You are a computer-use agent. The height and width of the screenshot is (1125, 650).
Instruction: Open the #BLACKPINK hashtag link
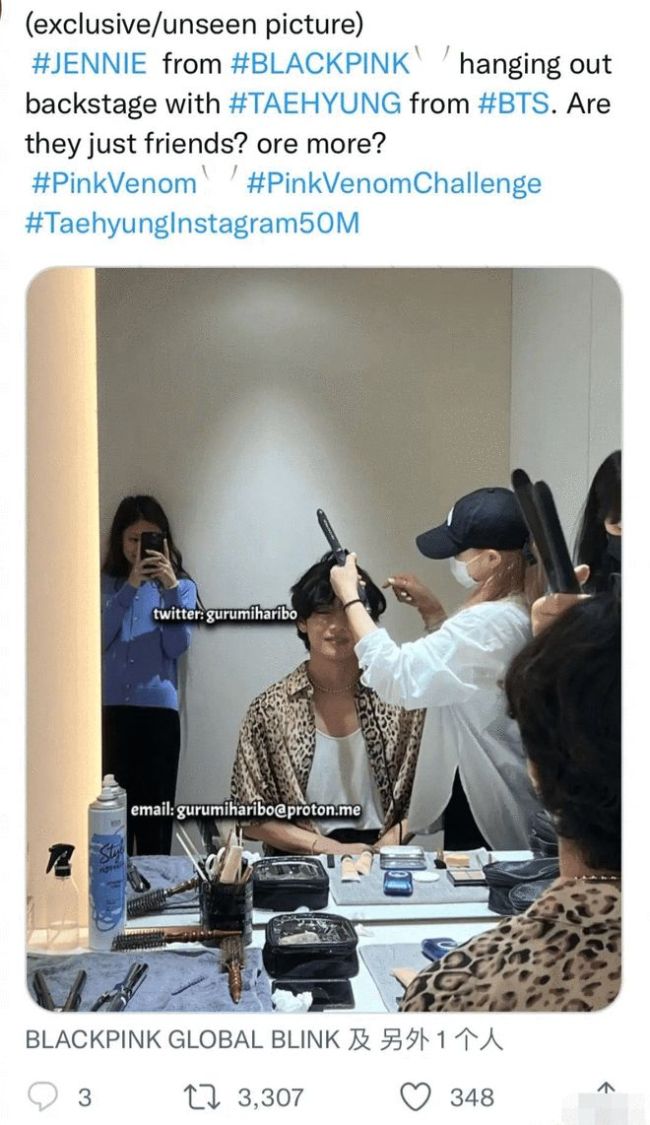click(x=320, y=64)
